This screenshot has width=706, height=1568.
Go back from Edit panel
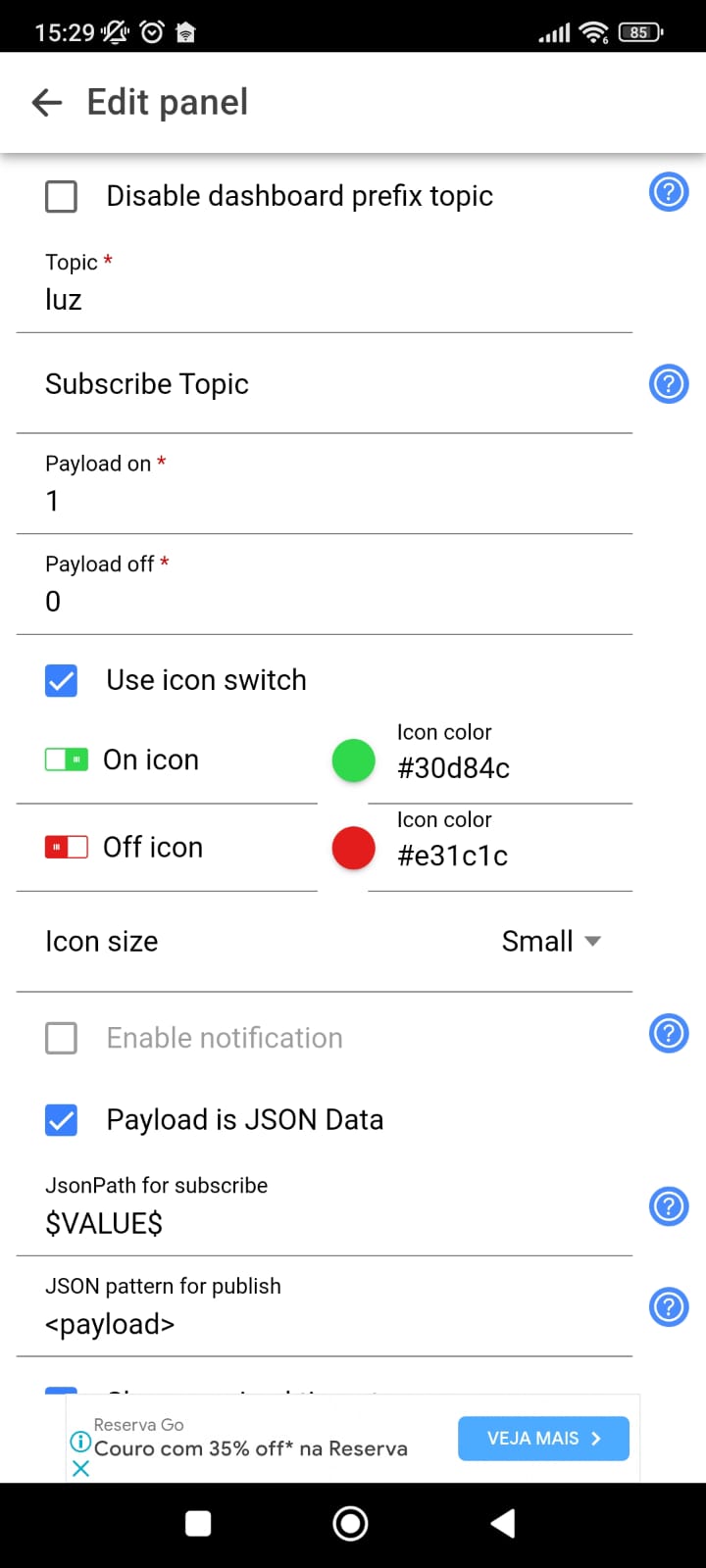(x=47, y=102)
